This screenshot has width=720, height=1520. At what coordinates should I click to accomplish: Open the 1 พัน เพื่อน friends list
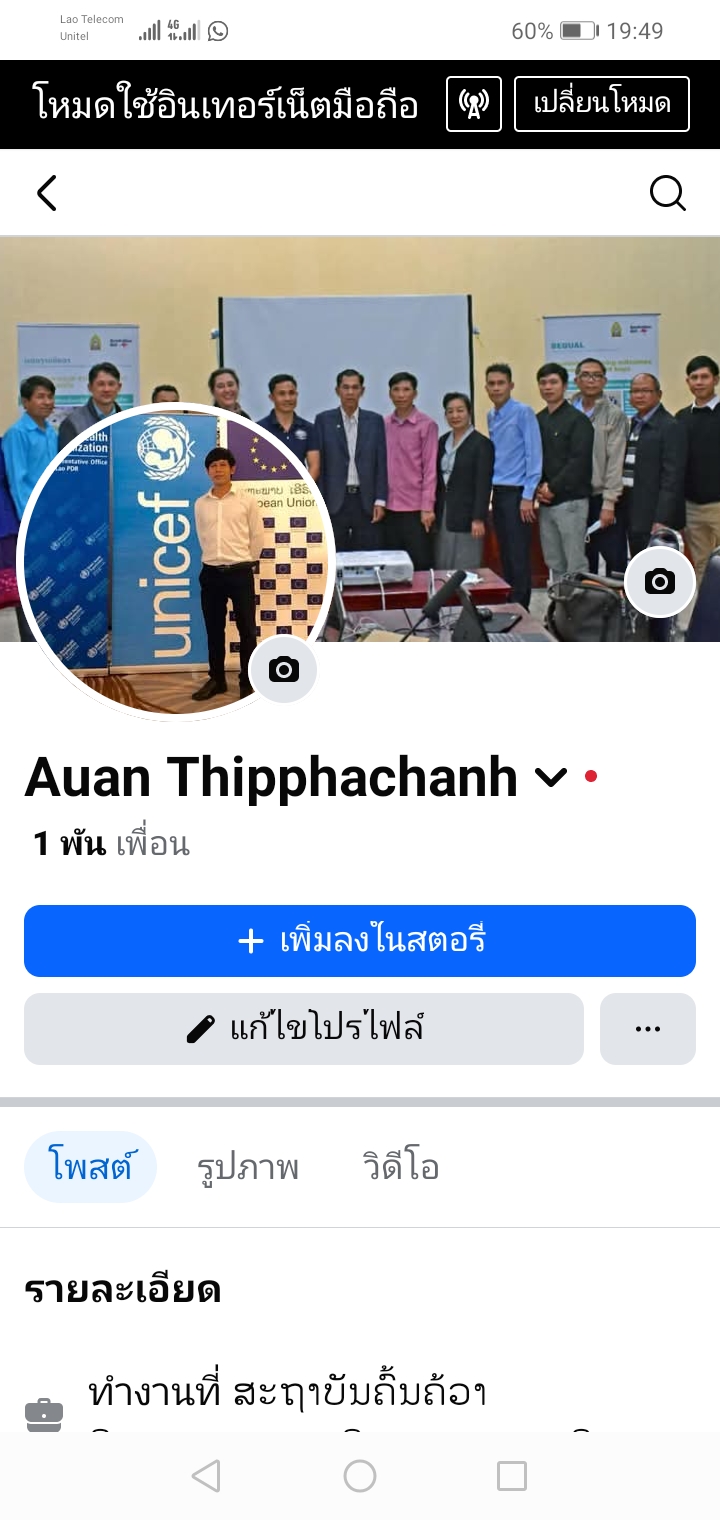[112, 844]
